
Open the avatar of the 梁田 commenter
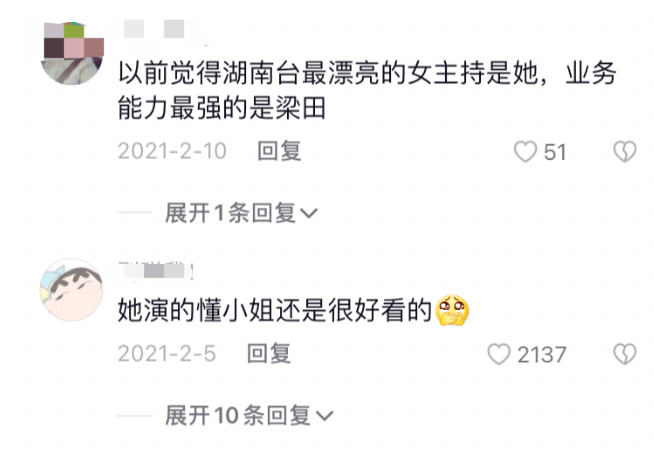(x=72, y=52)
